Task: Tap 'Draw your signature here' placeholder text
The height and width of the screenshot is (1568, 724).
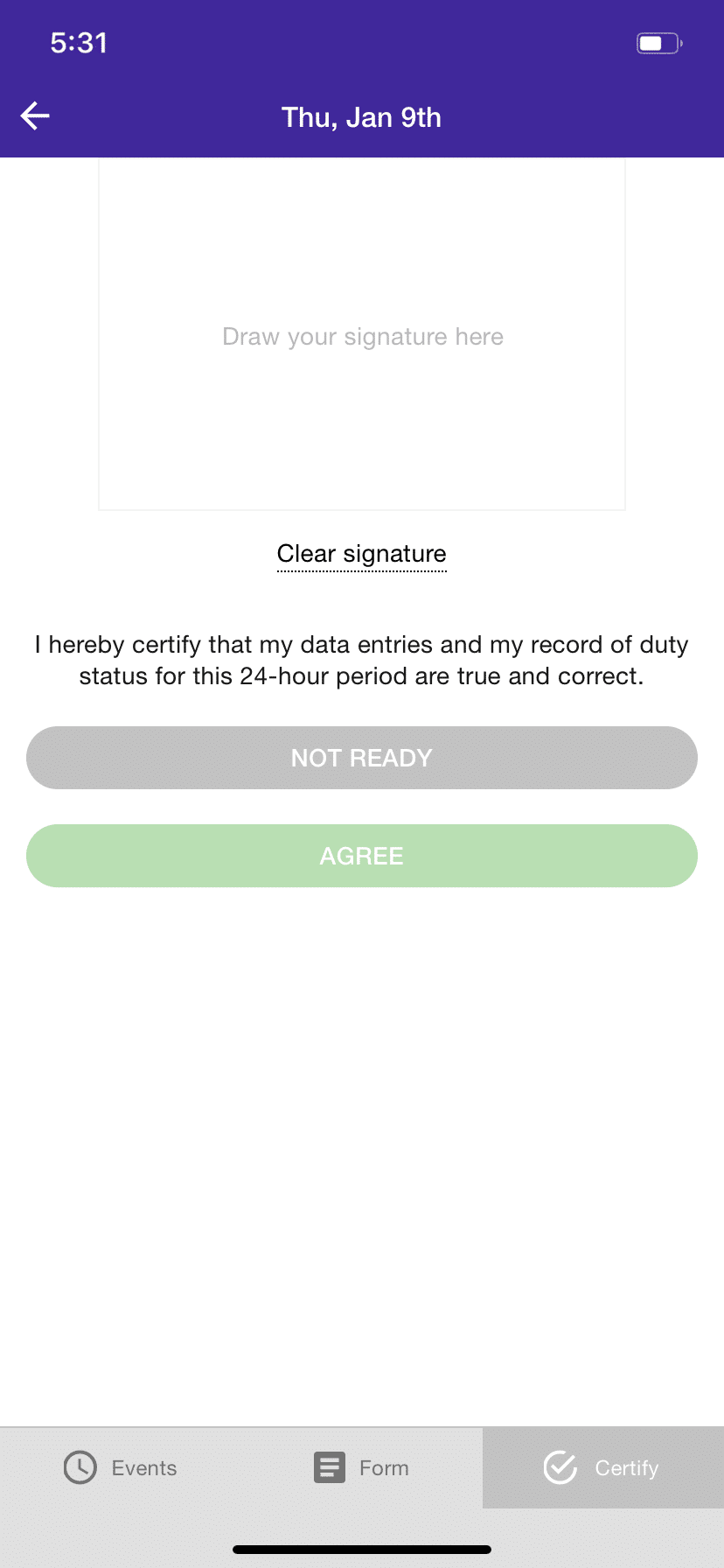Action: (363, 336)
